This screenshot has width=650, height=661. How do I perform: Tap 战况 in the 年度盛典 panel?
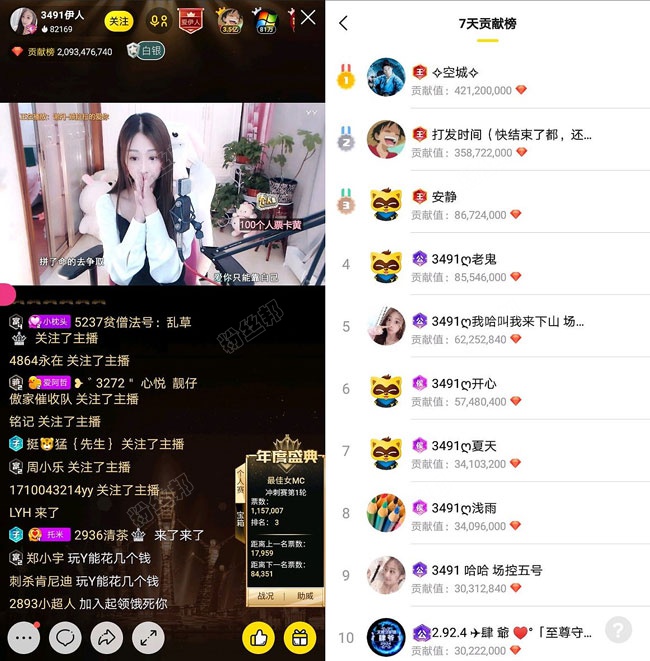(x=266, y=596)
